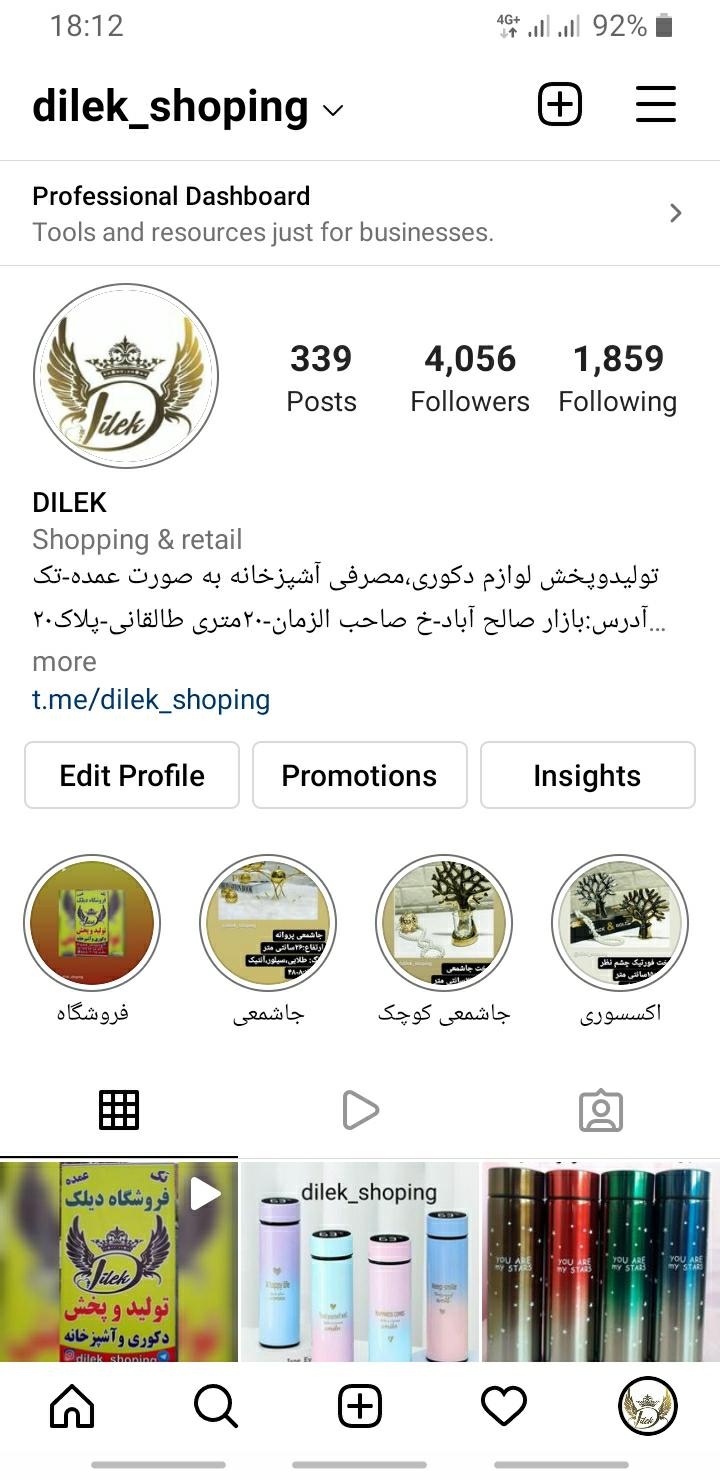Screen dimensions: 720x1480
Task: View the Following list
Action: pos(617,377)
